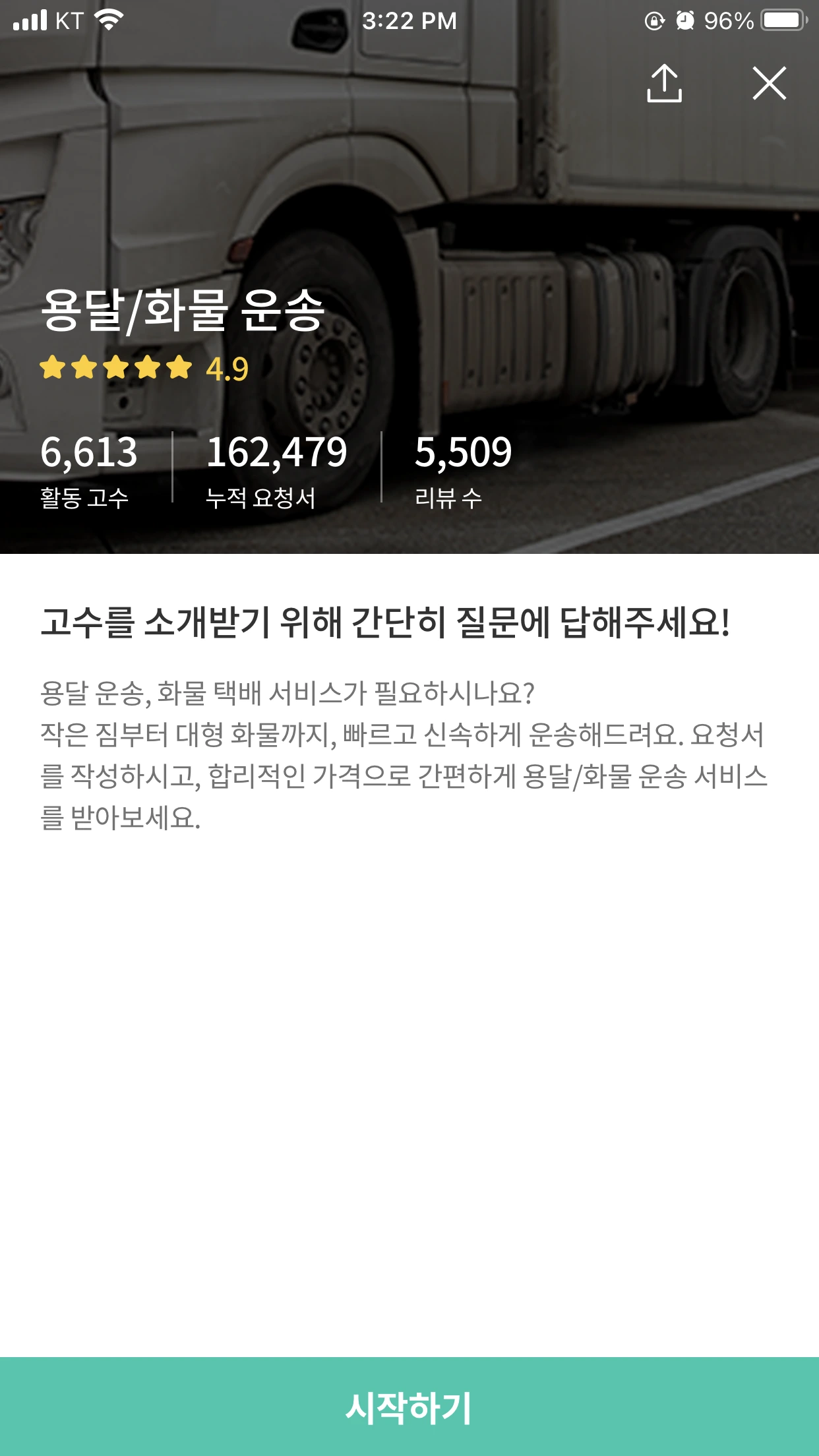Select the KT carrier label
This screenshot has width=819, height=1456.
click(68, 20)
